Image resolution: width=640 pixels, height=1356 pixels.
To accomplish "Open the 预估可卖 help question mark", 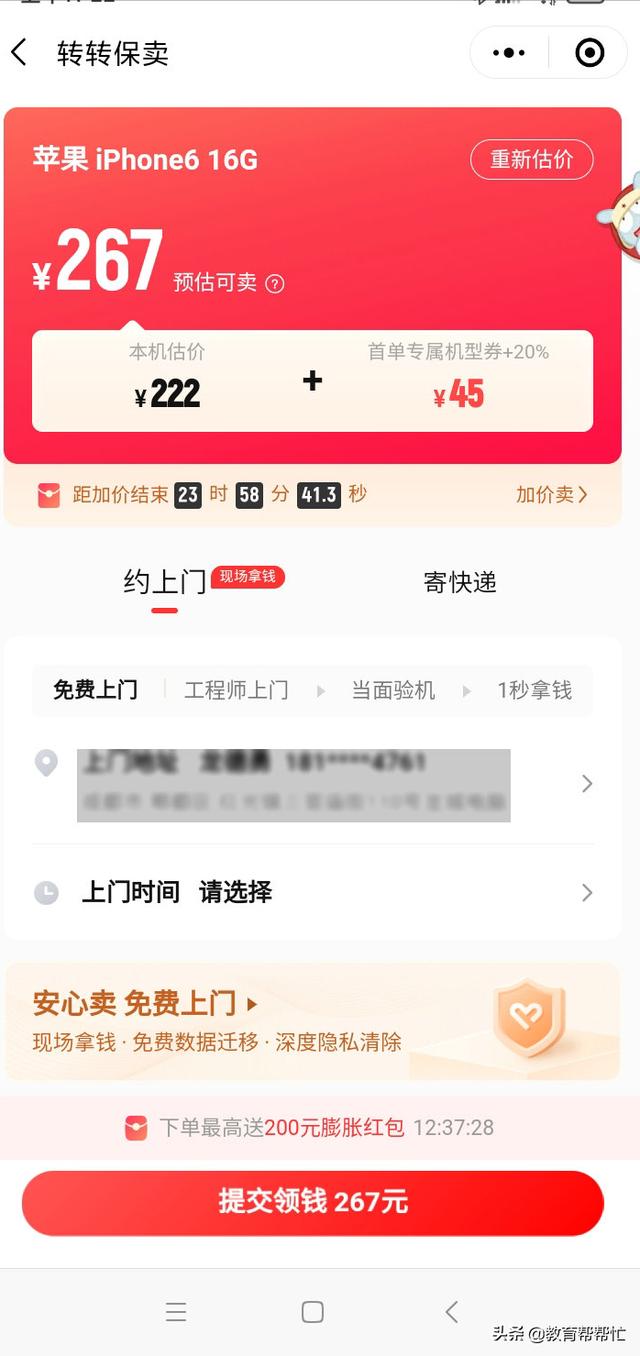I will [x=275, y=284].
